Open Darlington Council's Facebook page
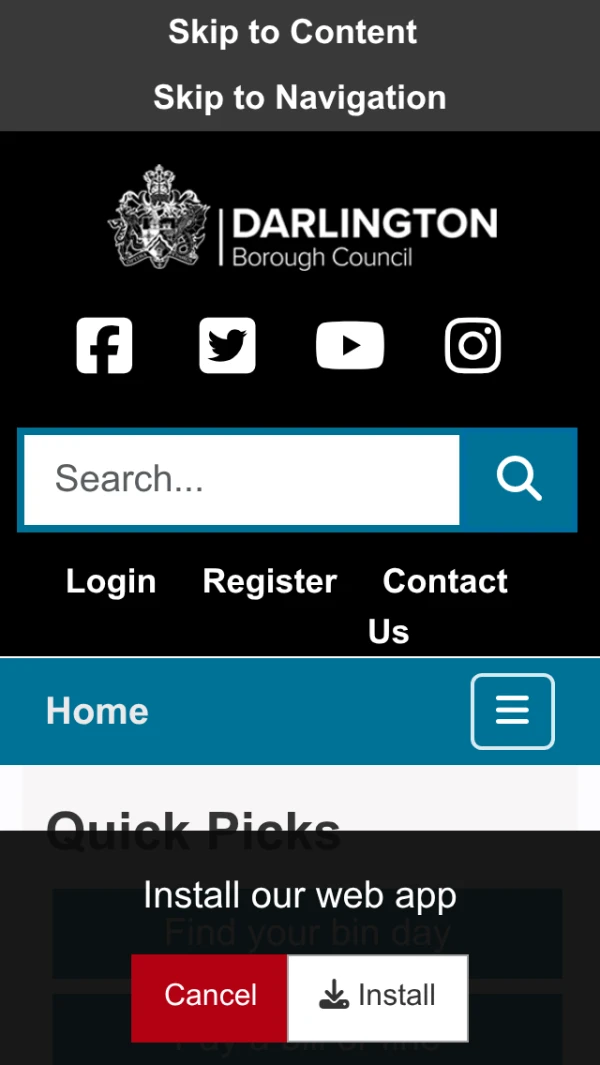Image resolution: width=600 pixels, height=1065 pixels. point(105,346)
